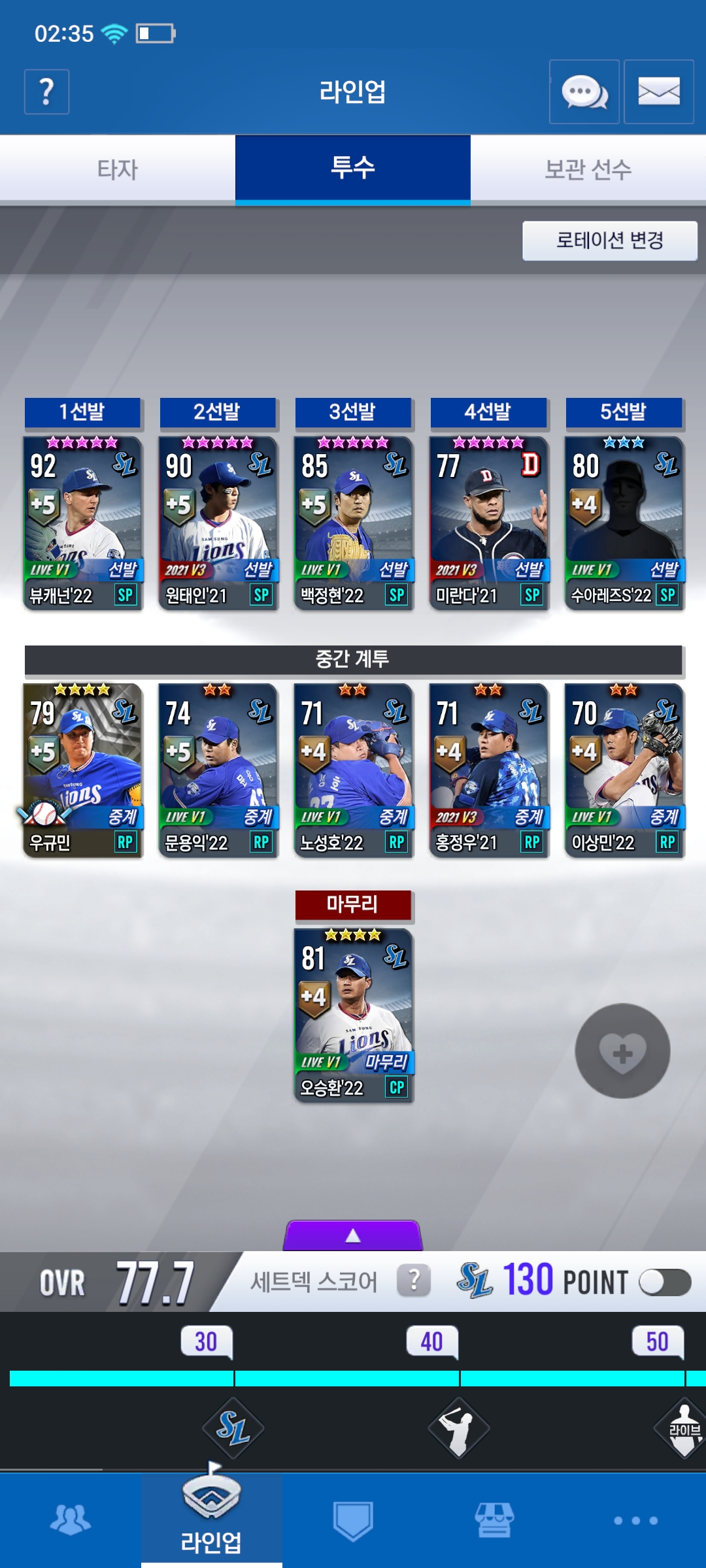Screen dimensions: 706x1568
Task: Toggle the 130 POINT switch
Action: [665, 1282]
